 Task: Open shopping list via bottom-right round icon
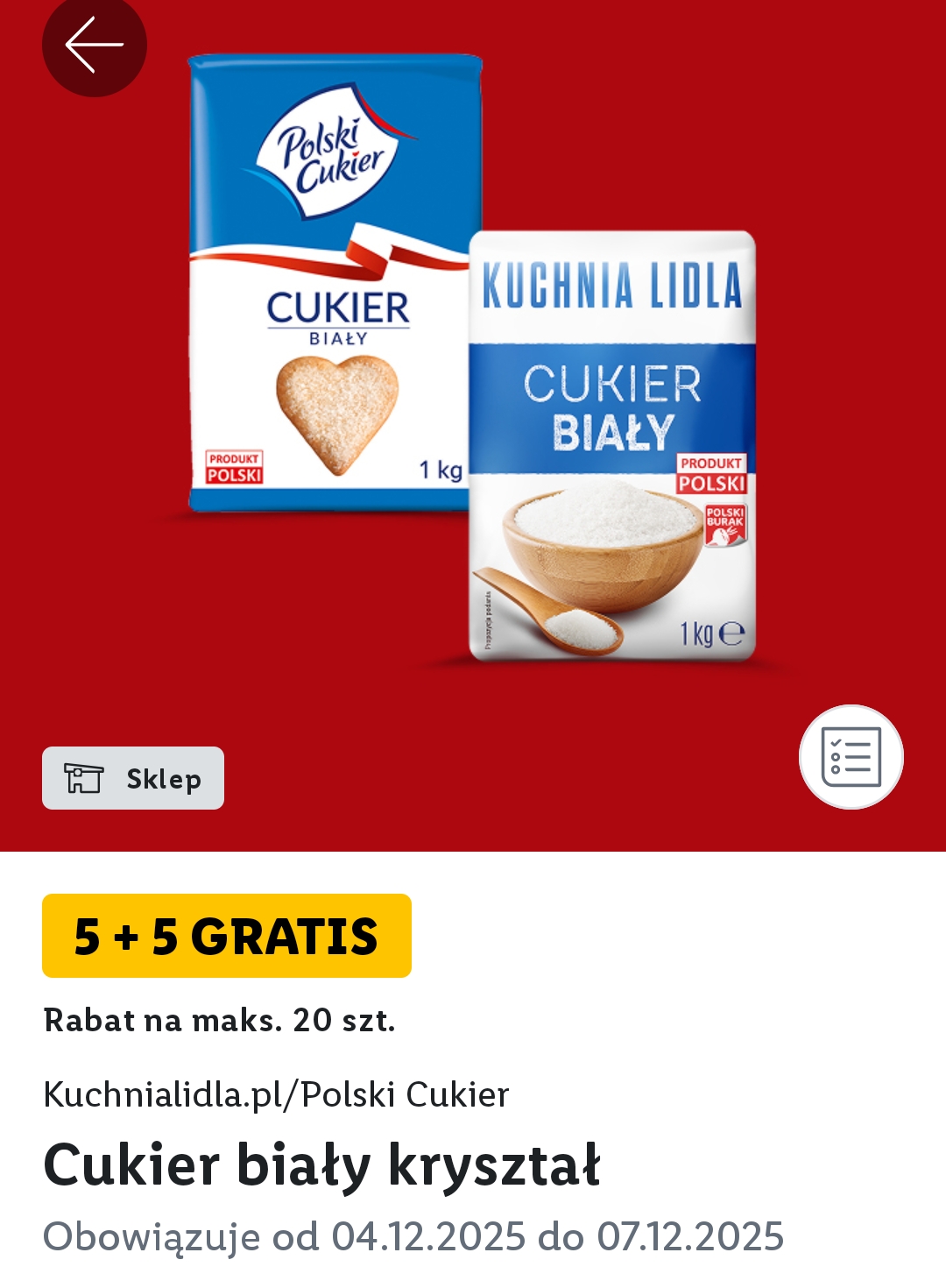click(x=851, y=756)
